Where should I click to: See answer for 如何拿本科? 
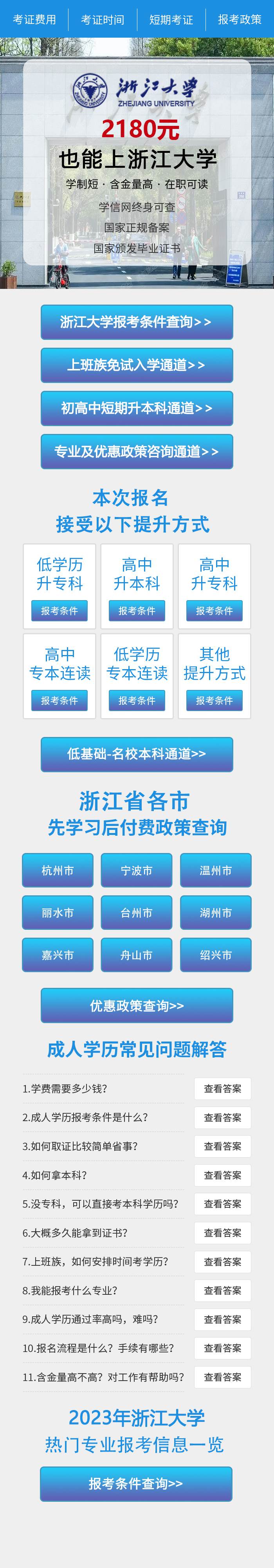coord(222,1175)
